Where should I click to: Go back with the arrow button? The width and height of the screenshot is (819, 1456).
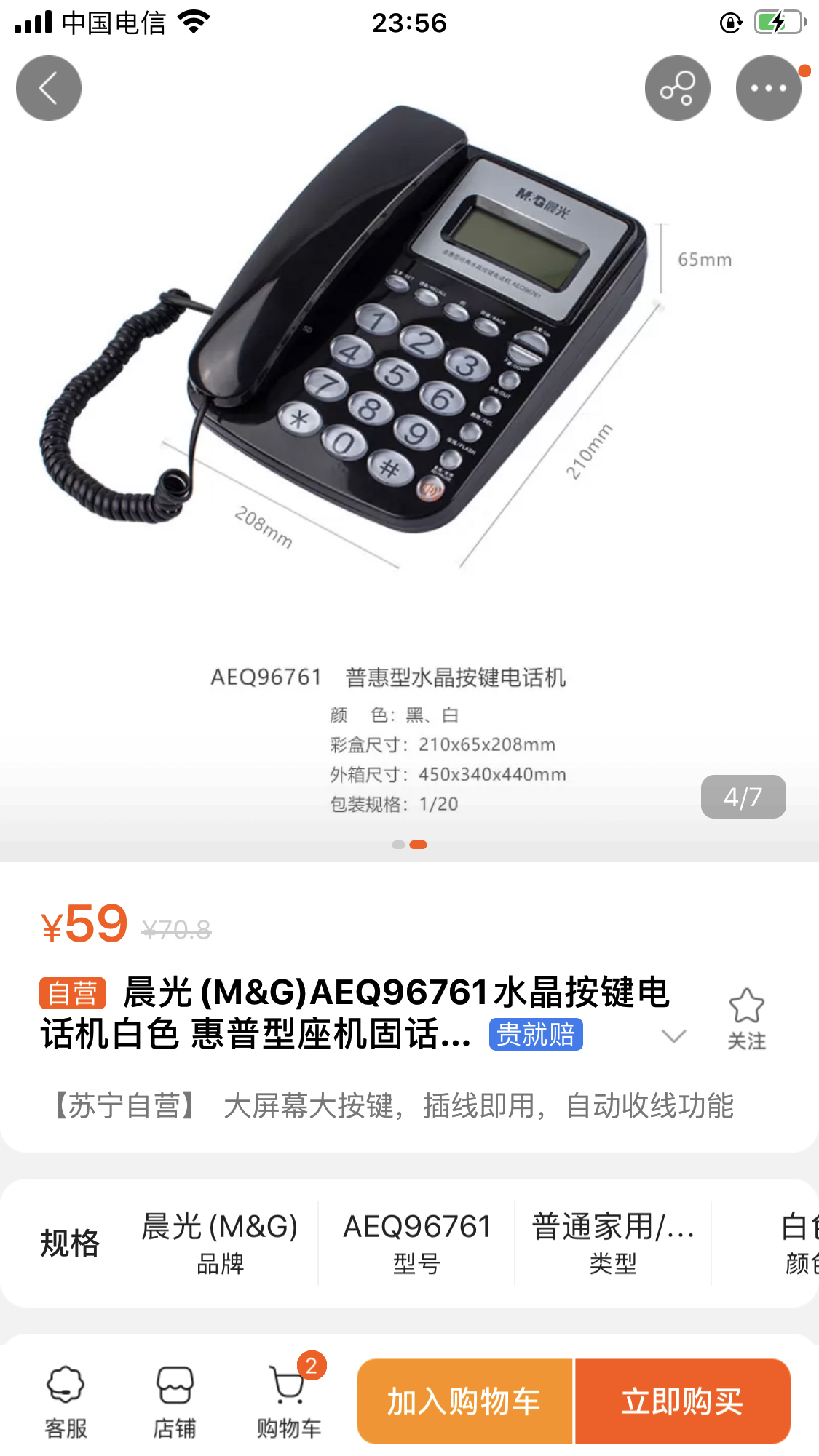49,88
